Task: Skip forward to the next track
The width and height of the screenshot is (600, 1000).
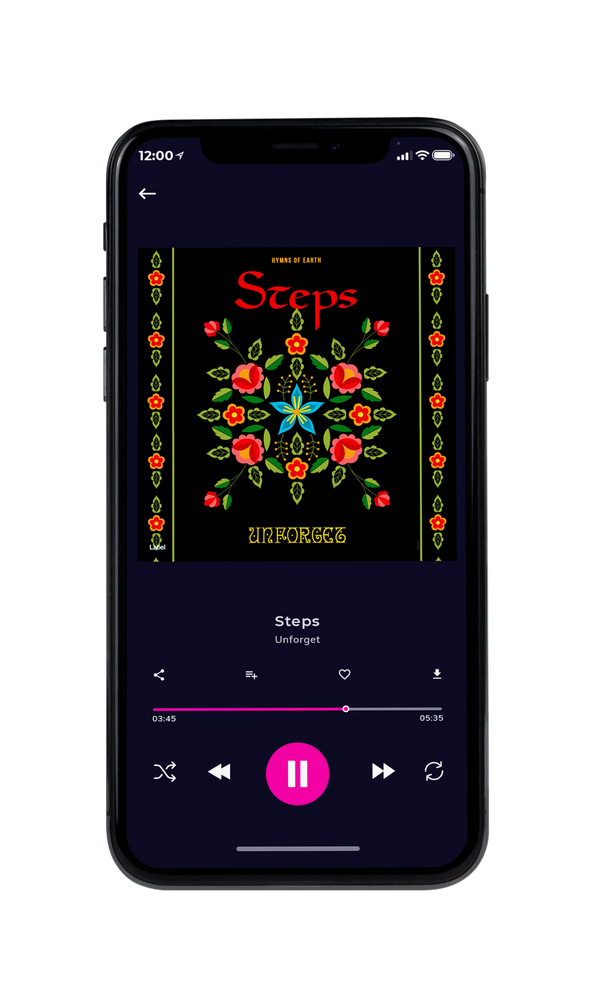Action: [383, 771]
